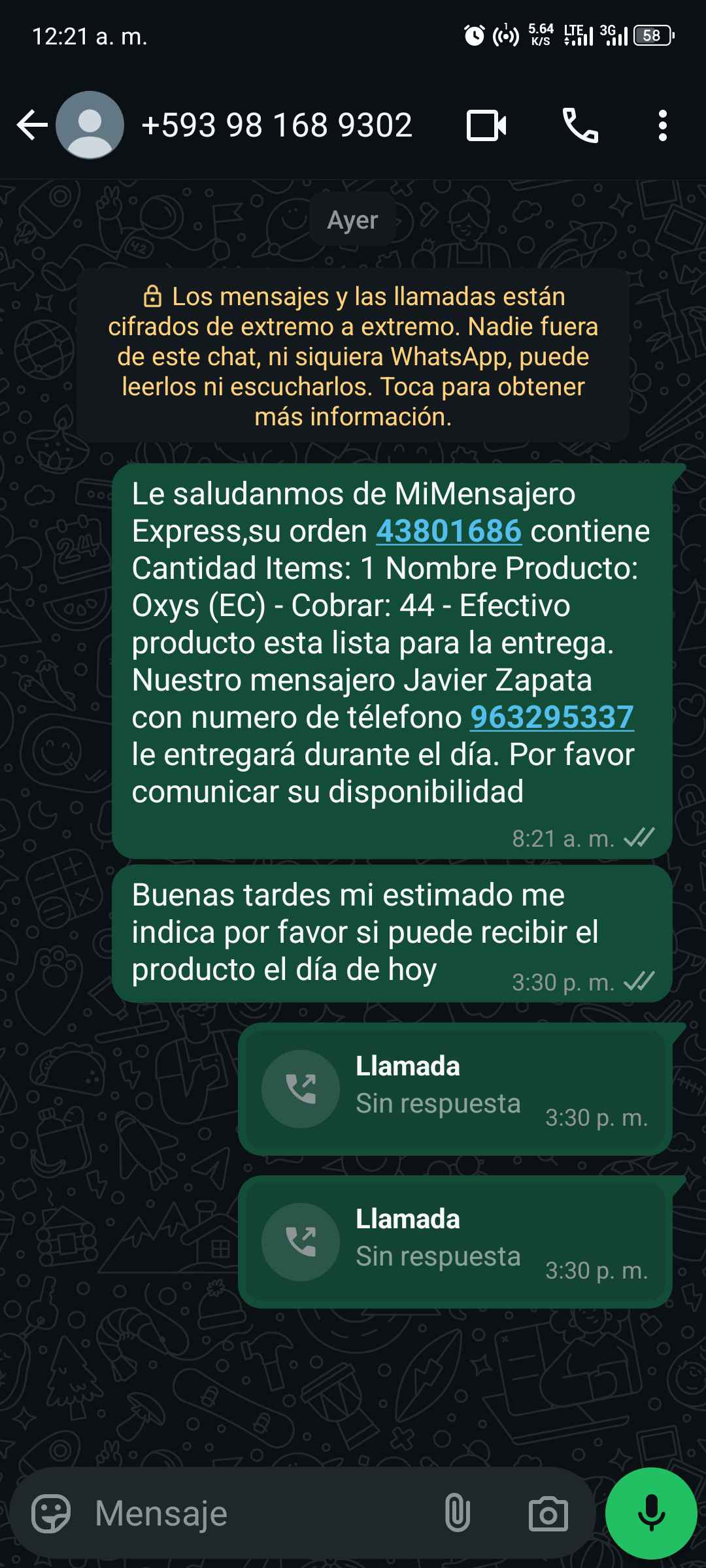Open the camera from the message bar
This screenshot has width=706, height=1568.
pos(548,1513)
